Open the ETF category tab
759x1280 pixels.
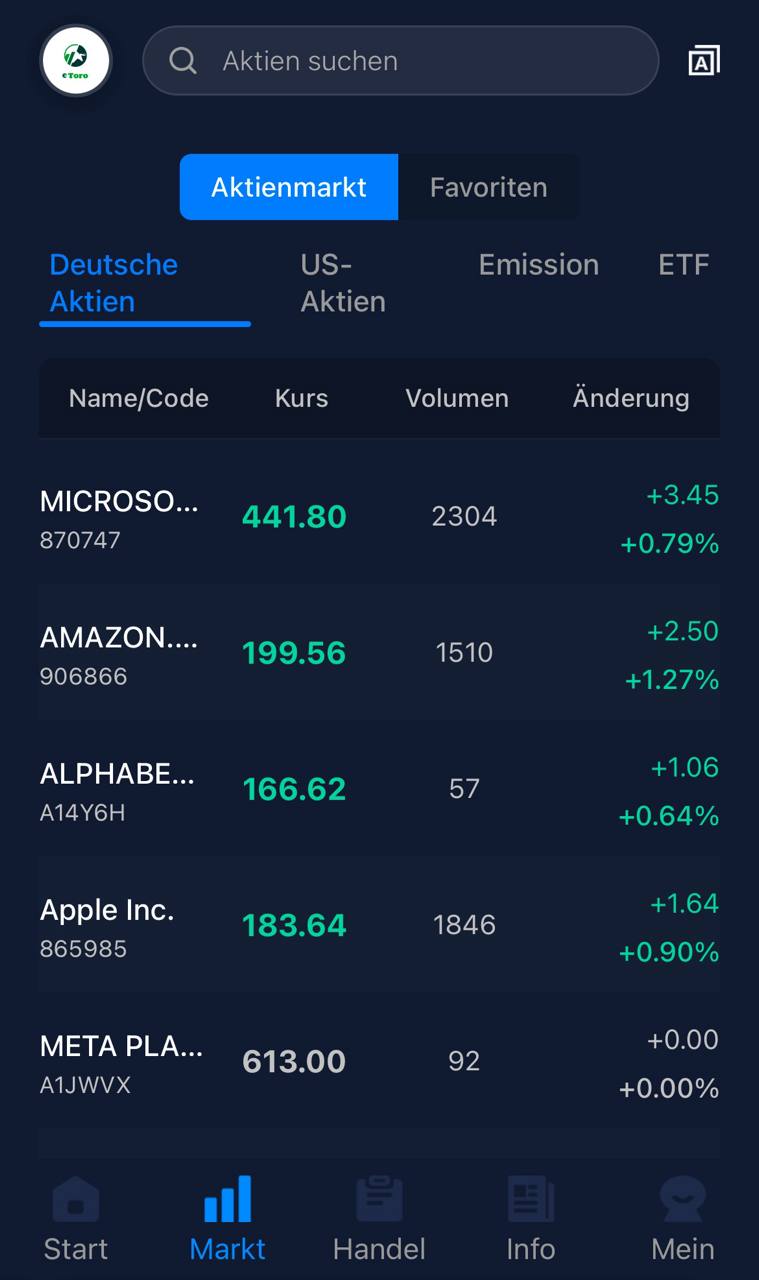click(684, 265)
